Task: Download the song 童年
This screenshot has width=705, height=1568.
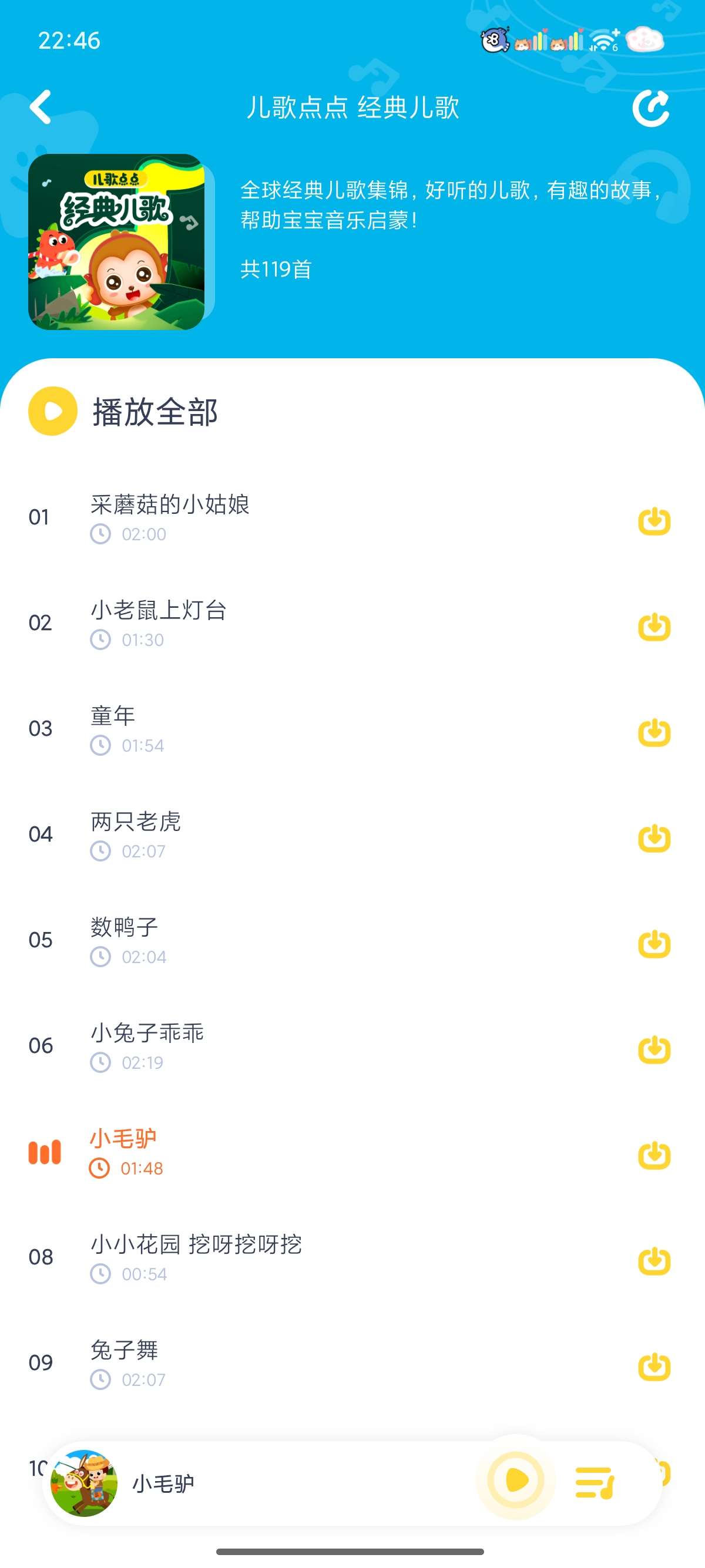Action: (654, 732)
